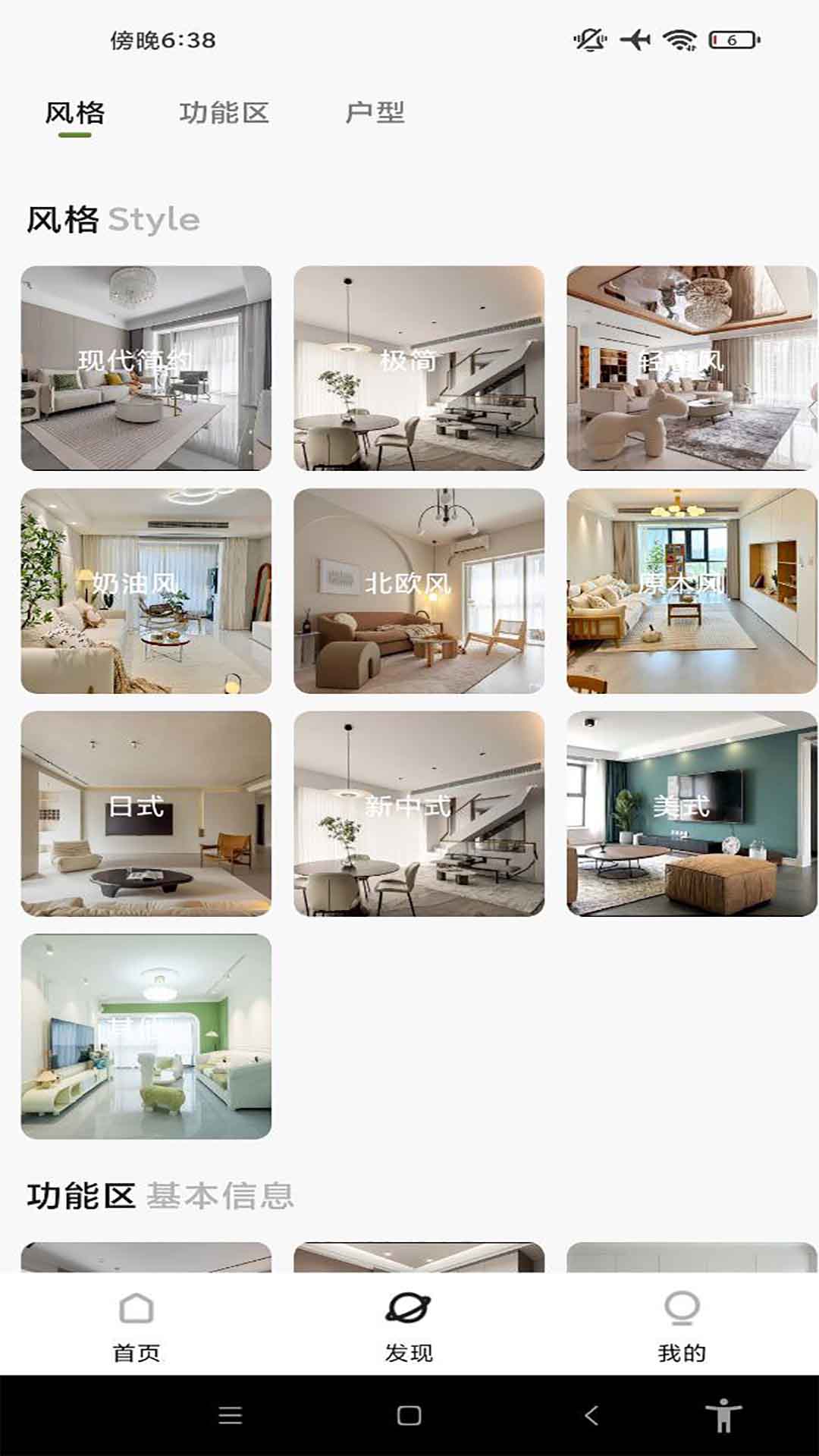Open the green-wall living room tile
Viewport: 819px width, 1456px height.
click(146, 1036)
